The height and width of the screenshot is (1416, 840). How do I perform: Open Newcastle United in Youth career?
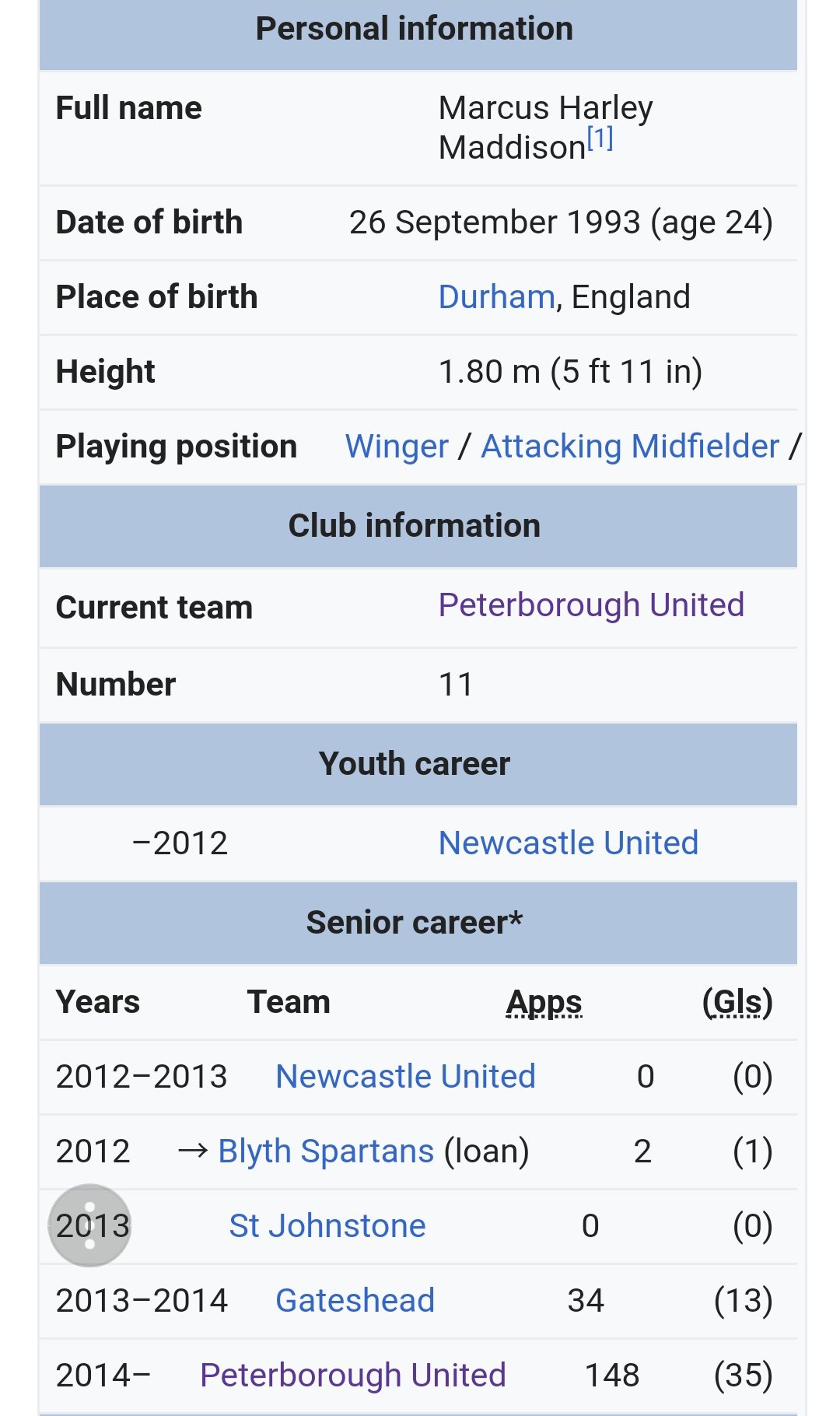click(569, 843)
